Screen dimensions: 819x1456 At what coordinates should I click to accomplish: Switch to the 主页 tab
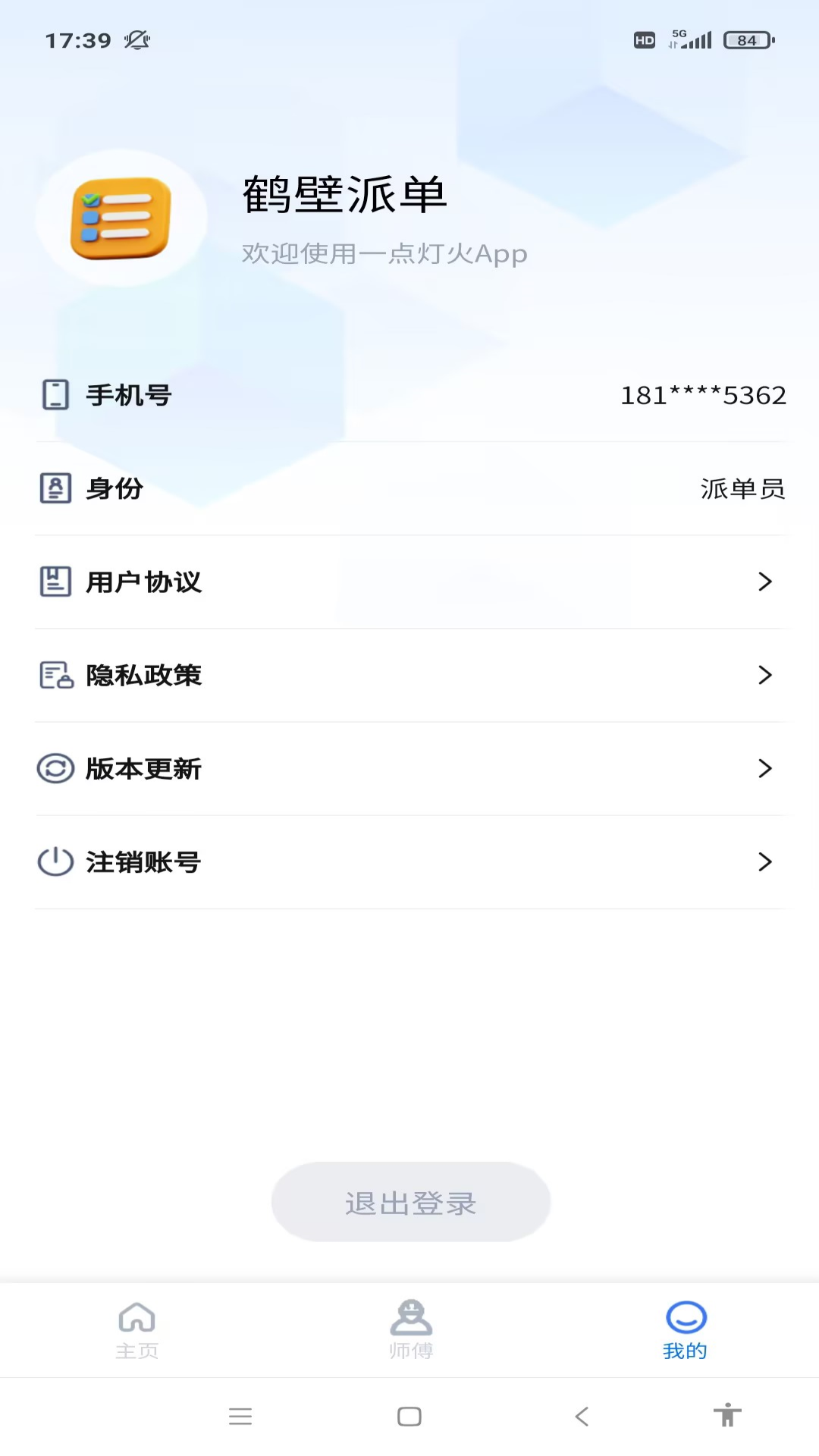coord(137,1330)
